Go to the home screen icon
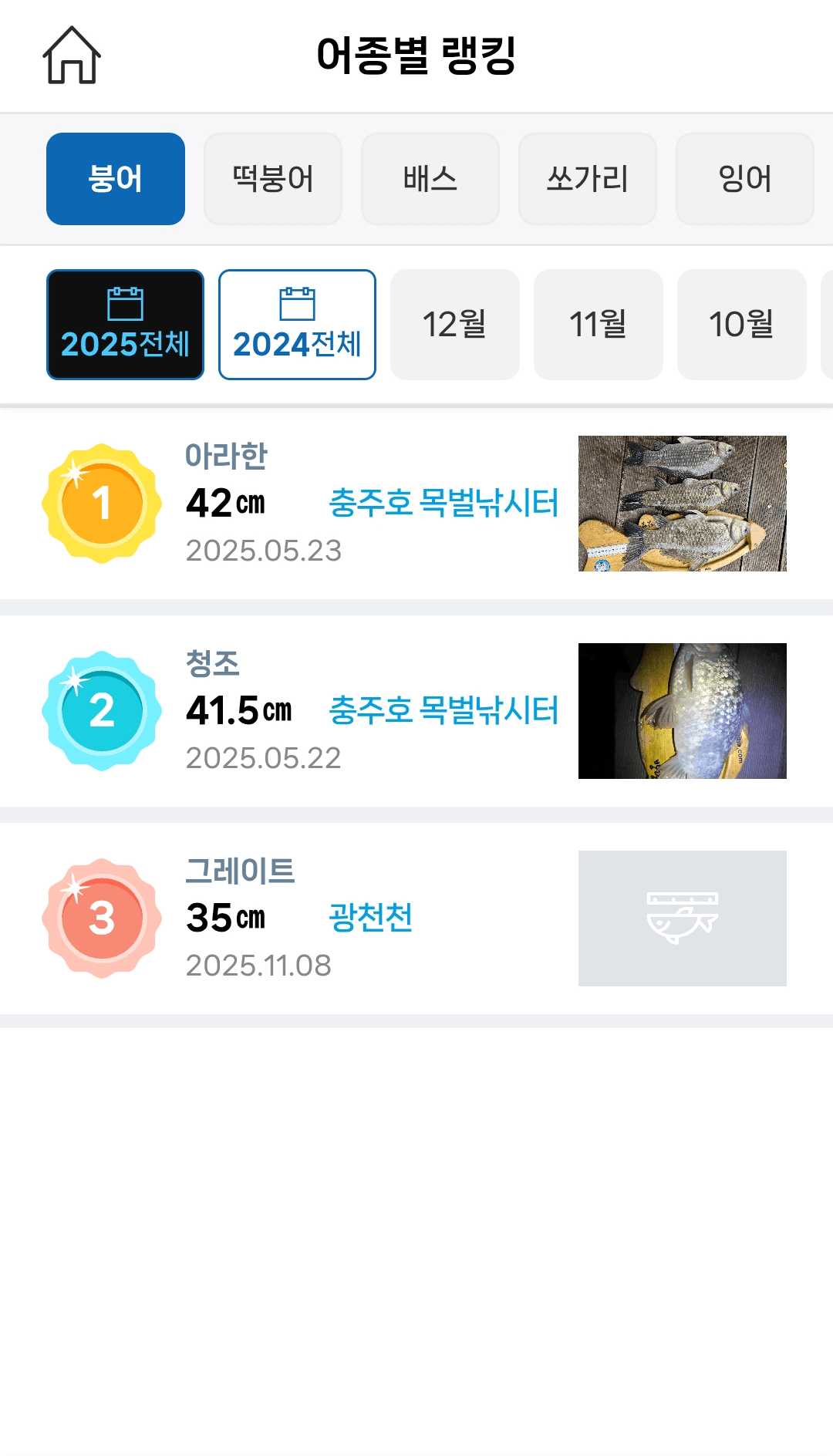This screenshot has width=833, height=1456. [x=71, y=56]
